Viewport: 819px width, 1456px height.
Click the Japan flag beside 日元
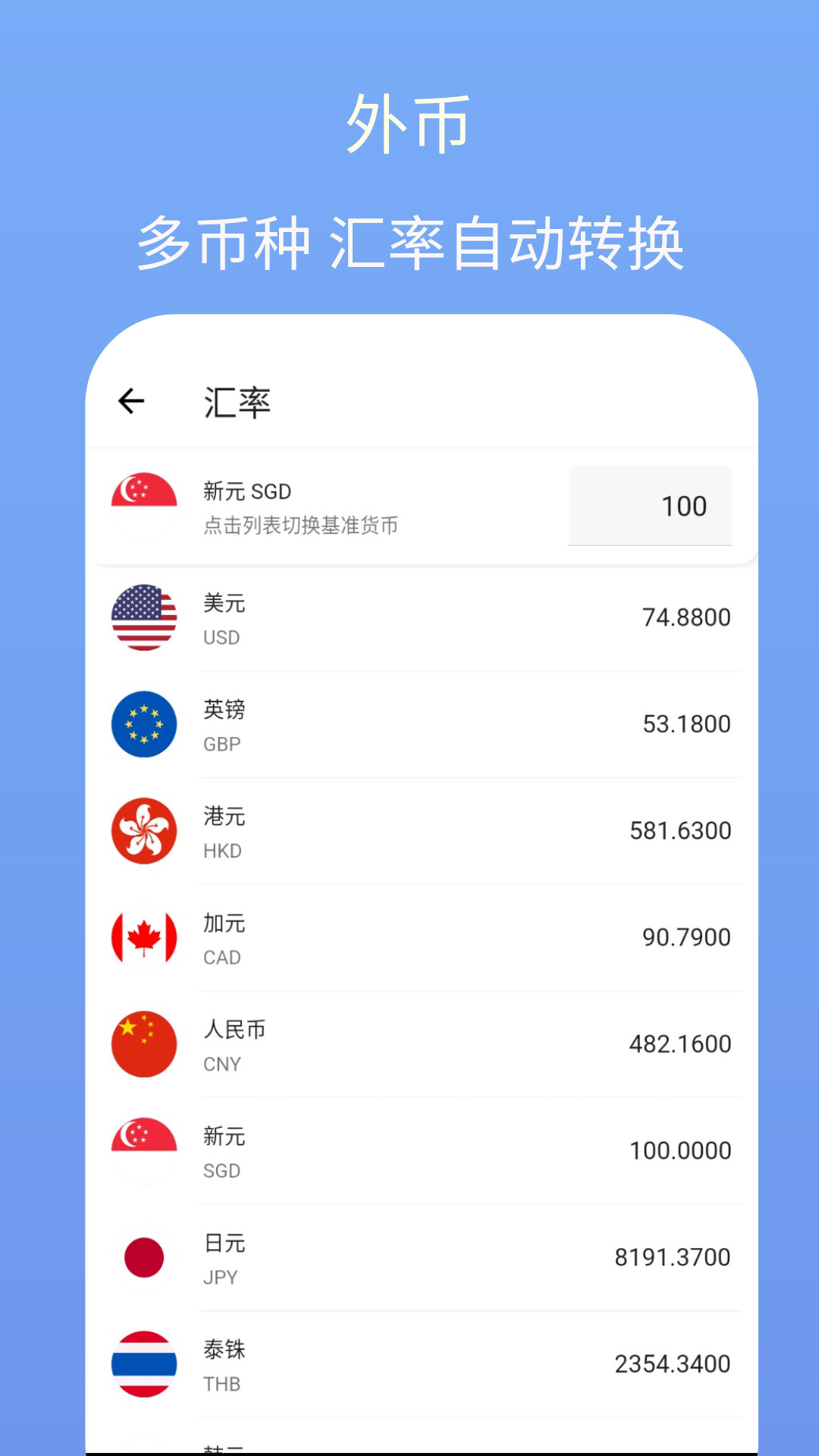(144, 1257)
